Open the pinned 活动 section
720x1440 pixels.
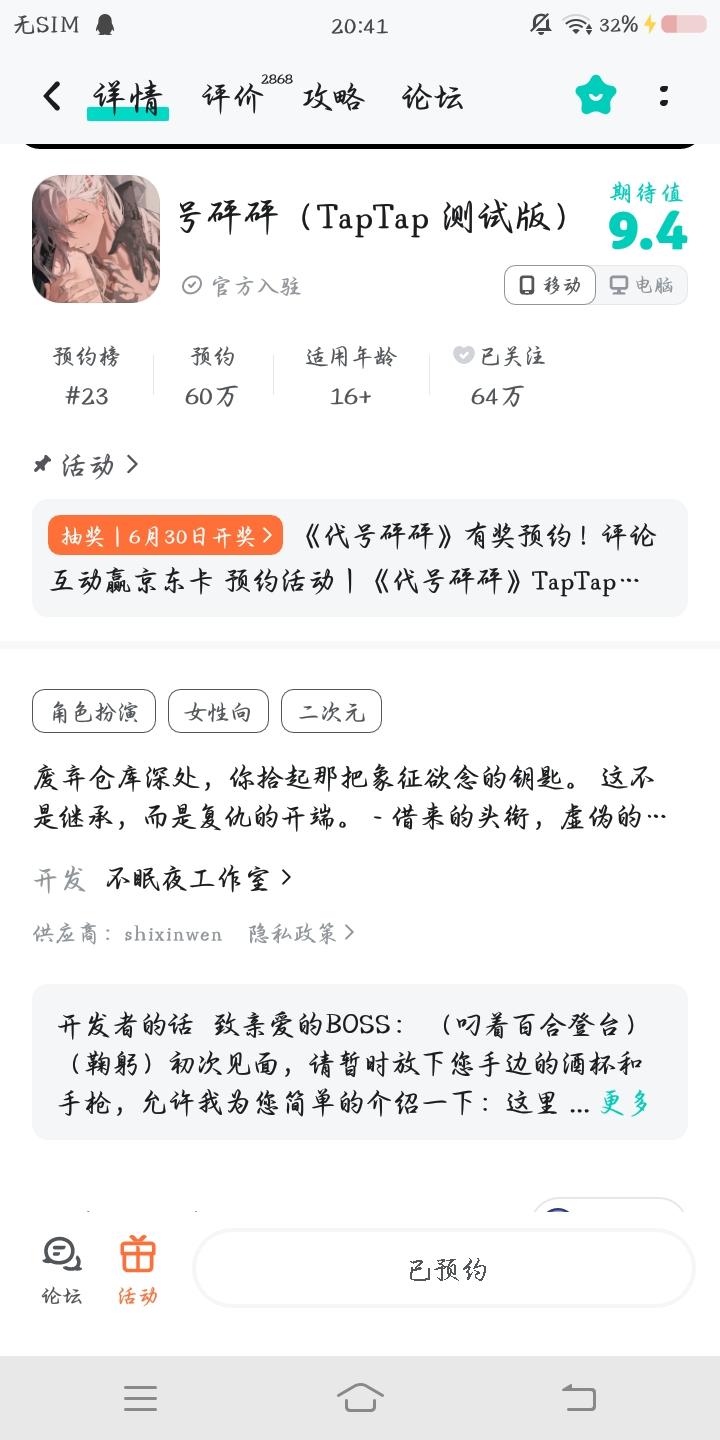[86, 465]
